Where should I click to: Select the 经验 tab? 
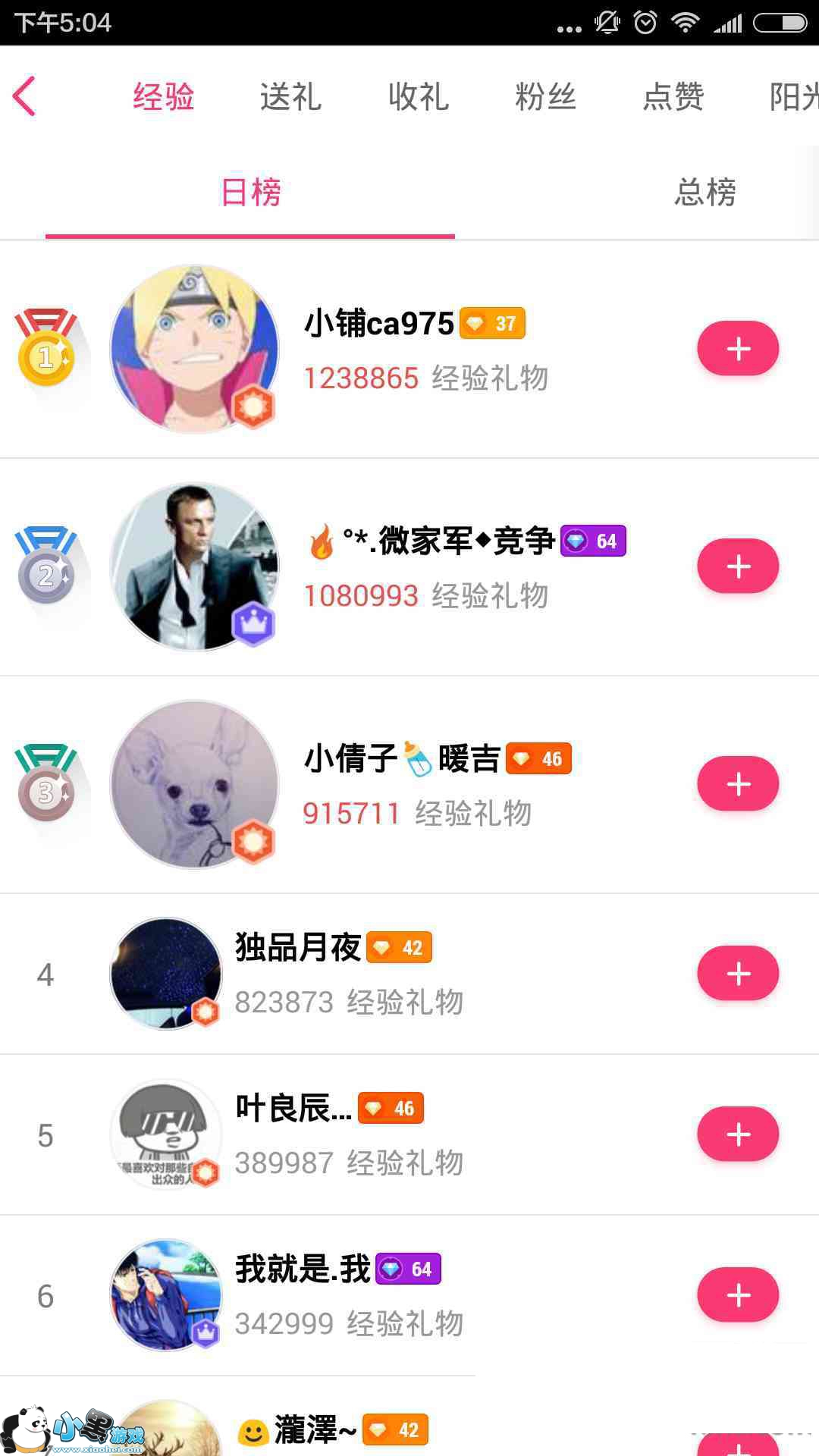(x=164, y=97)
